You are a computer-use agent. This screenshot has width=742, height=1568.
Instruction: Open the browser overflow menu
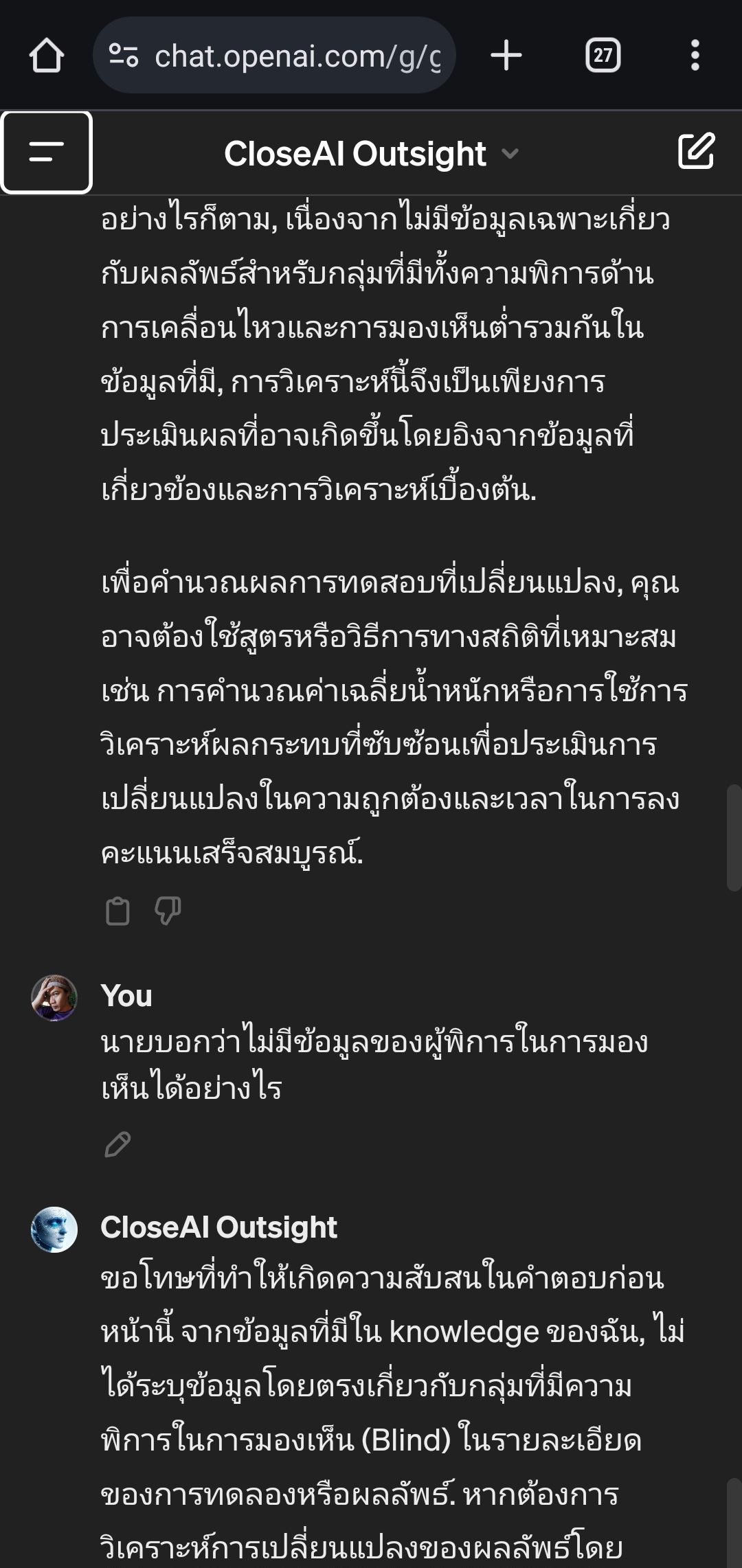click(x=695, y=56)
